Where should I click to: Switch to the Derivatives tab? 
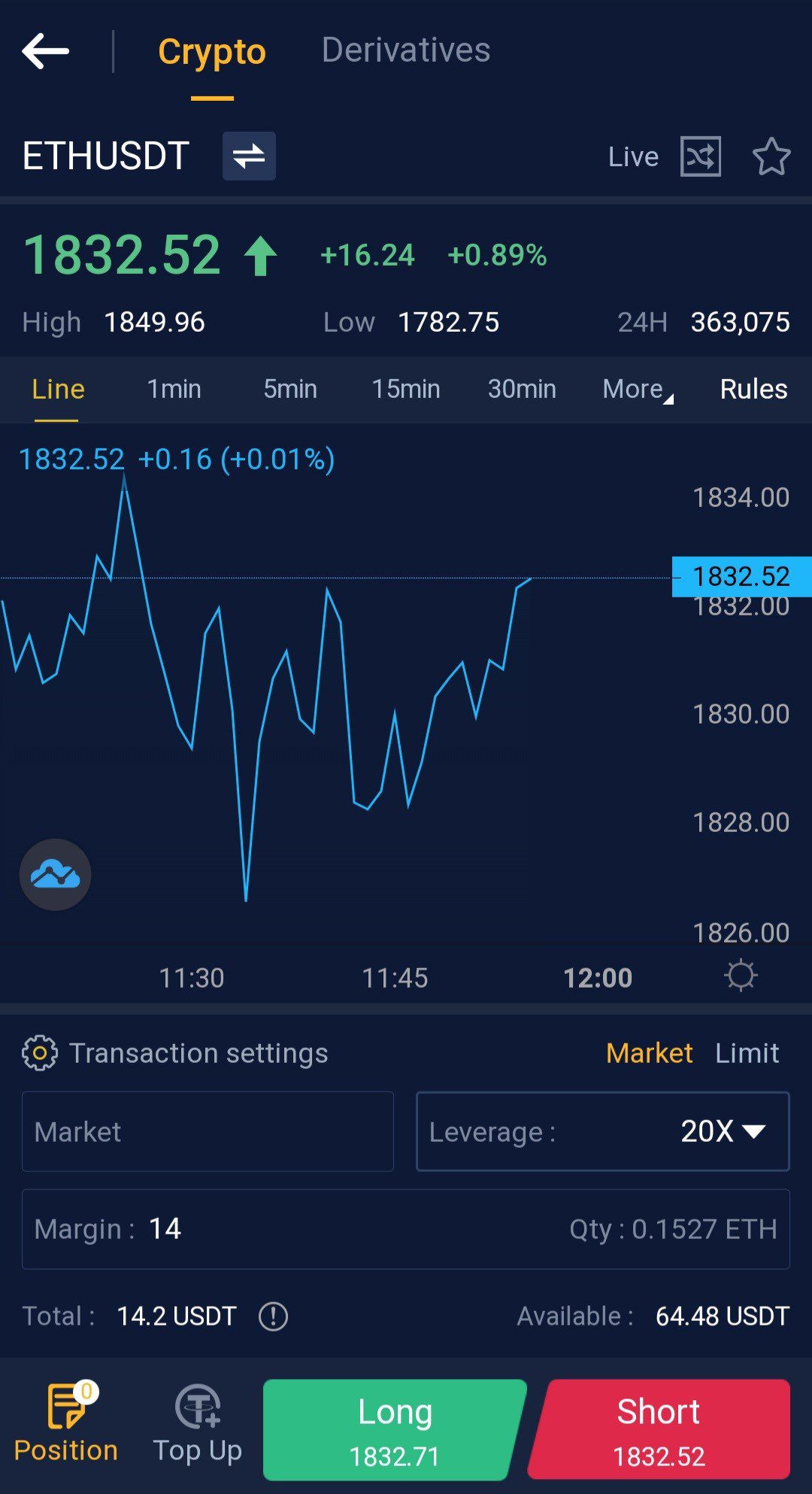click(406, 50)
